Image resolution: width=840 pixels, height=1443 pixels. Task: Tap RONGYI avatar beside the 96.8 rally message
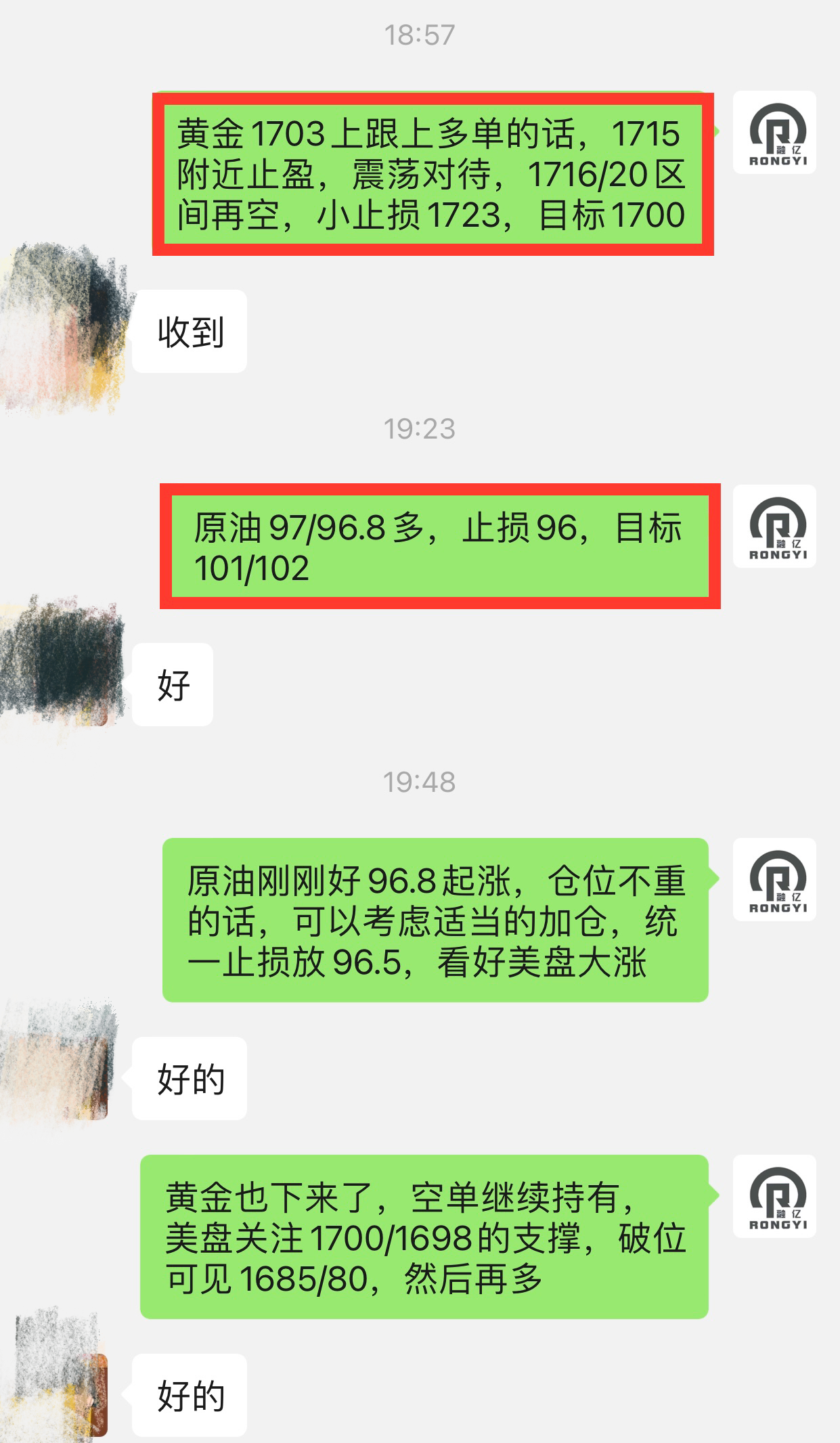pyautogui.click(x=774, y=879)
